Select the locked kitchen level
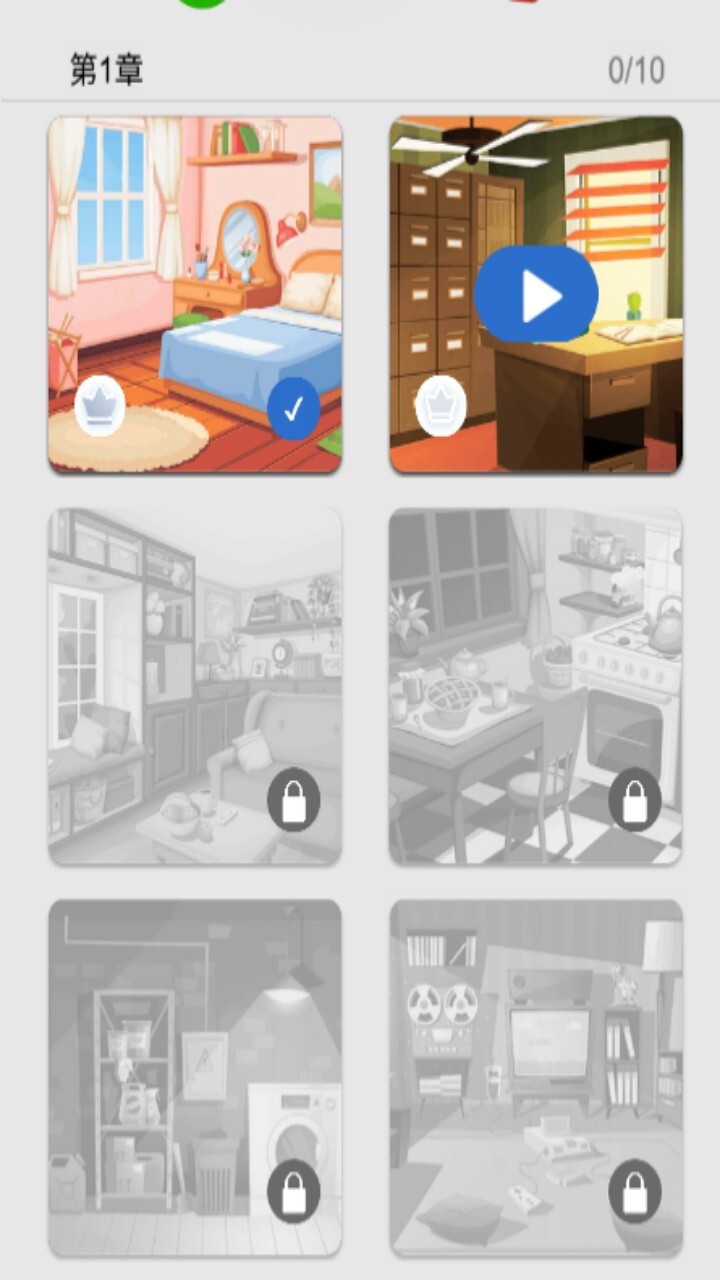Screen dimensions: 720x1280 (536, 686)
